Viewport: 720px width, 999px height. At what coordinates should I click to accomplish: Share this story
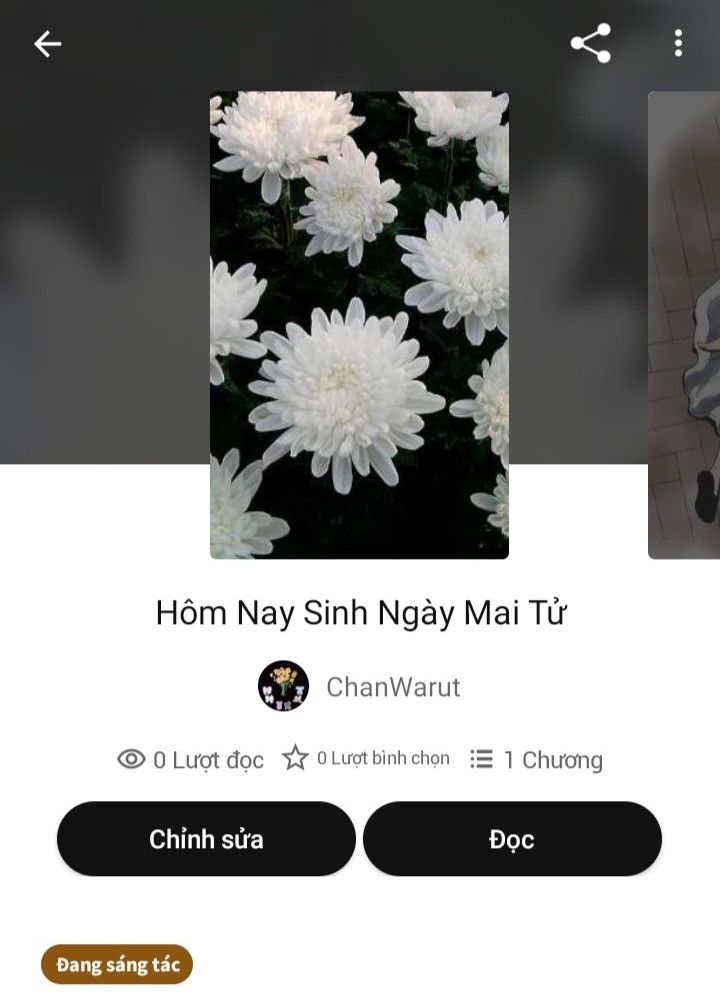point(591,43)
